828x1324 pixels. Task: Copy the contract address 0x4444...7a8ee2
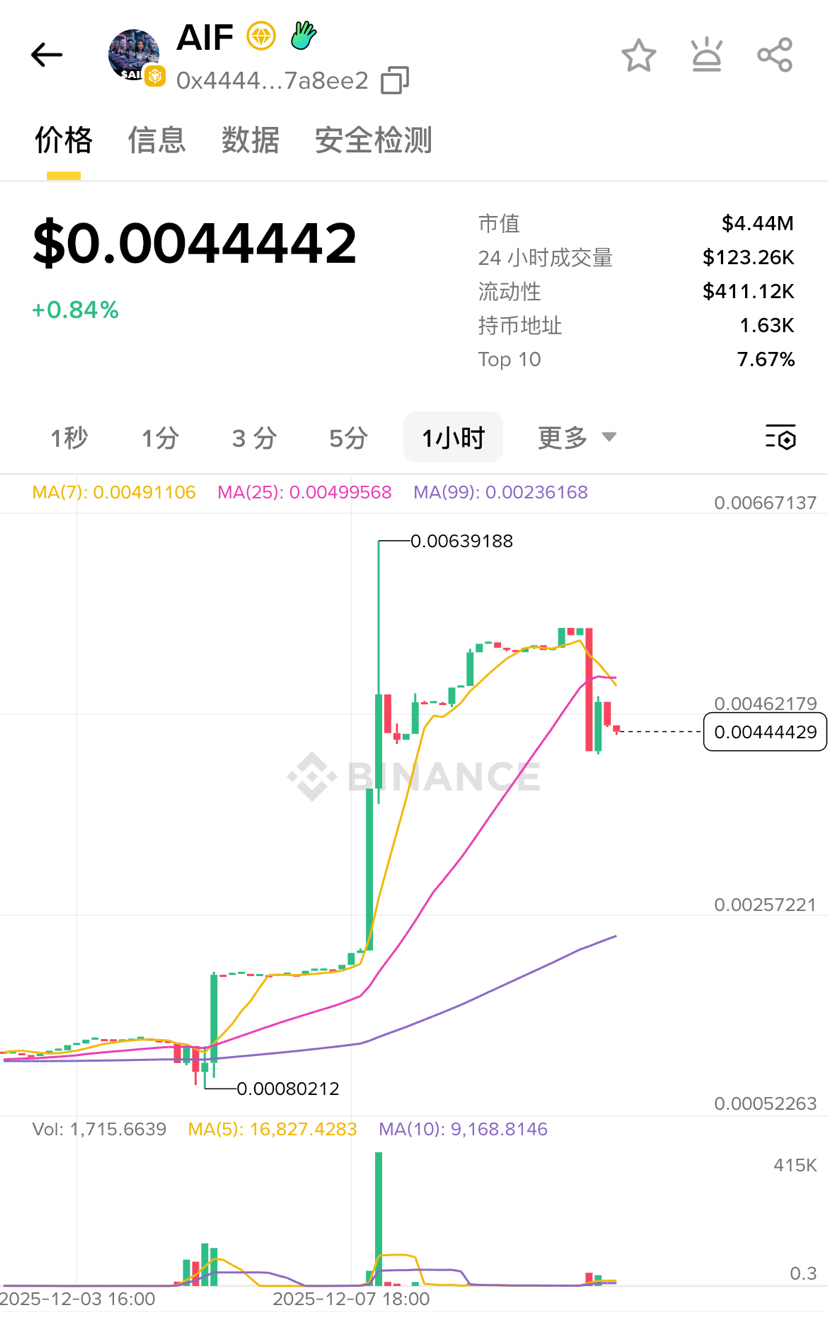396,81
